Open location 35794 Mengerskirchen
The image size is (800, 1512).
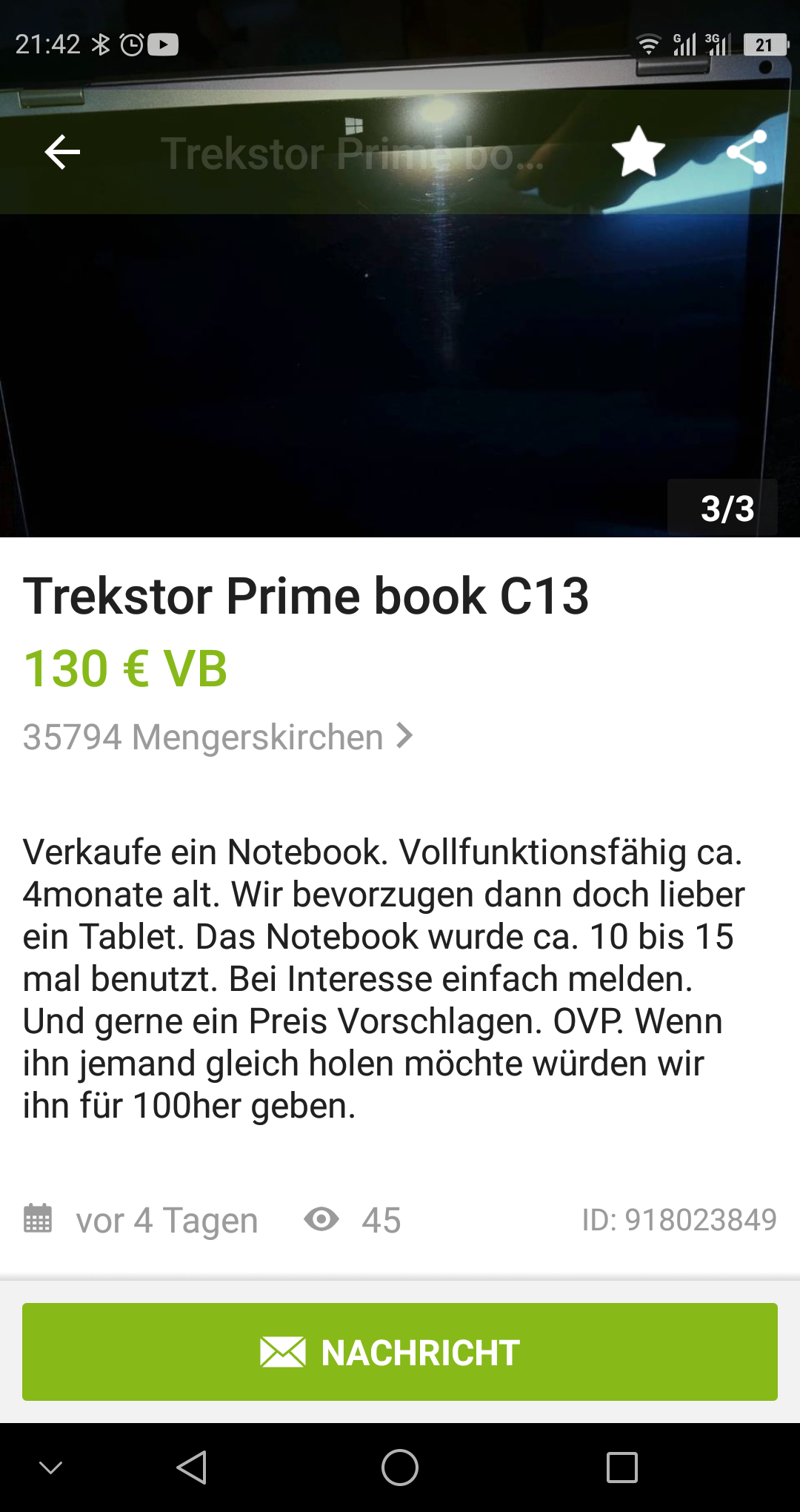point(217,737)
